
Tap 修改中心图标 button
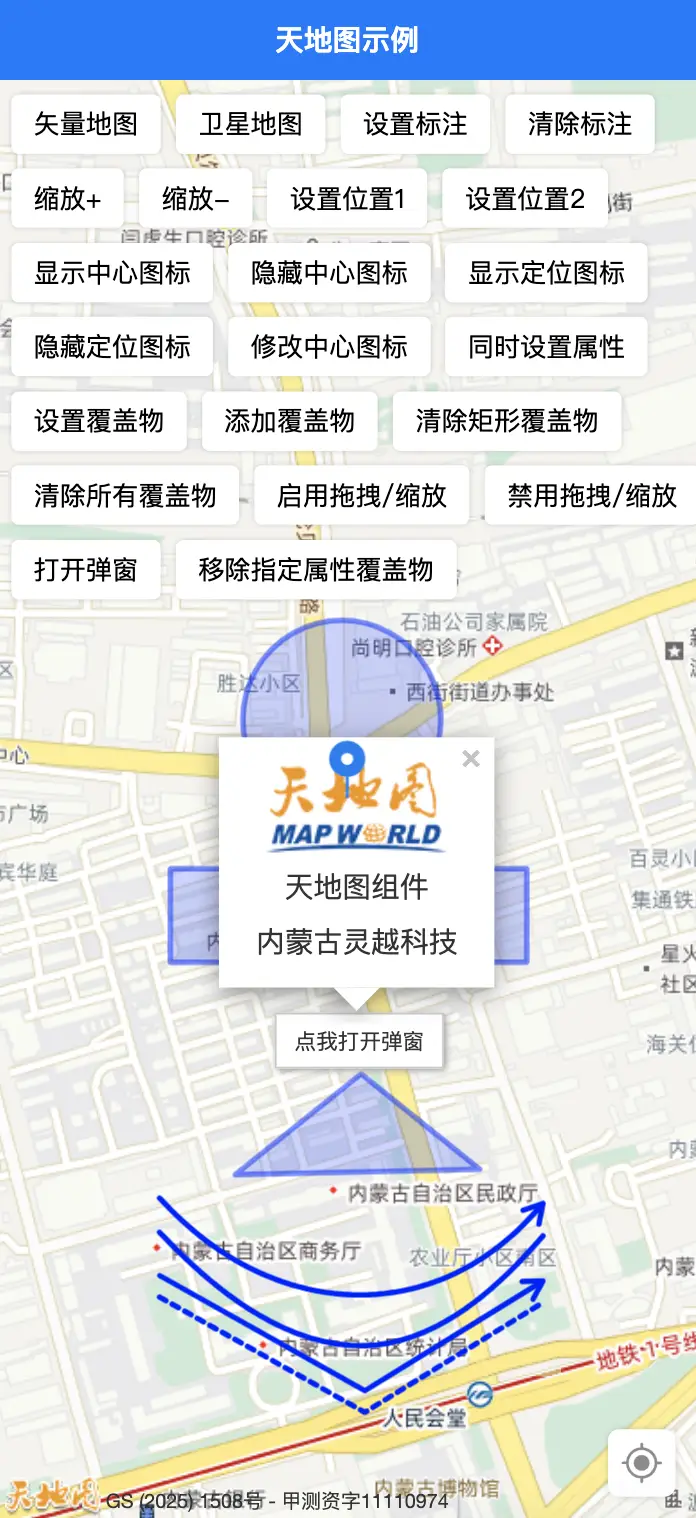click(329, 346)
